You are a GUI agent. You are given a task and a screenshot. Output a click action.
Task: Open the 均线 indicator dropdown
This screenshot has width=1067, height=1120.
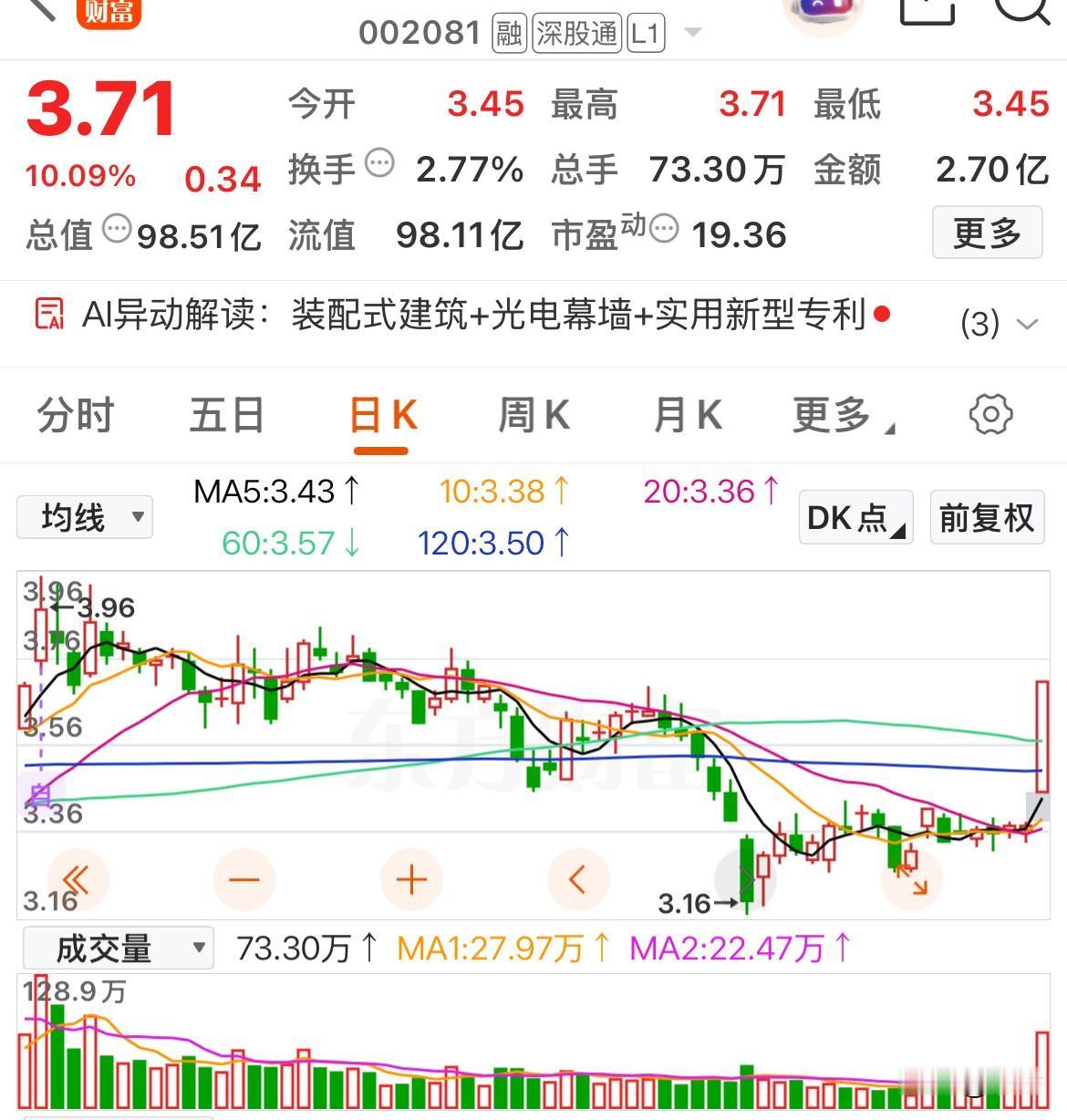pos(84,517)
